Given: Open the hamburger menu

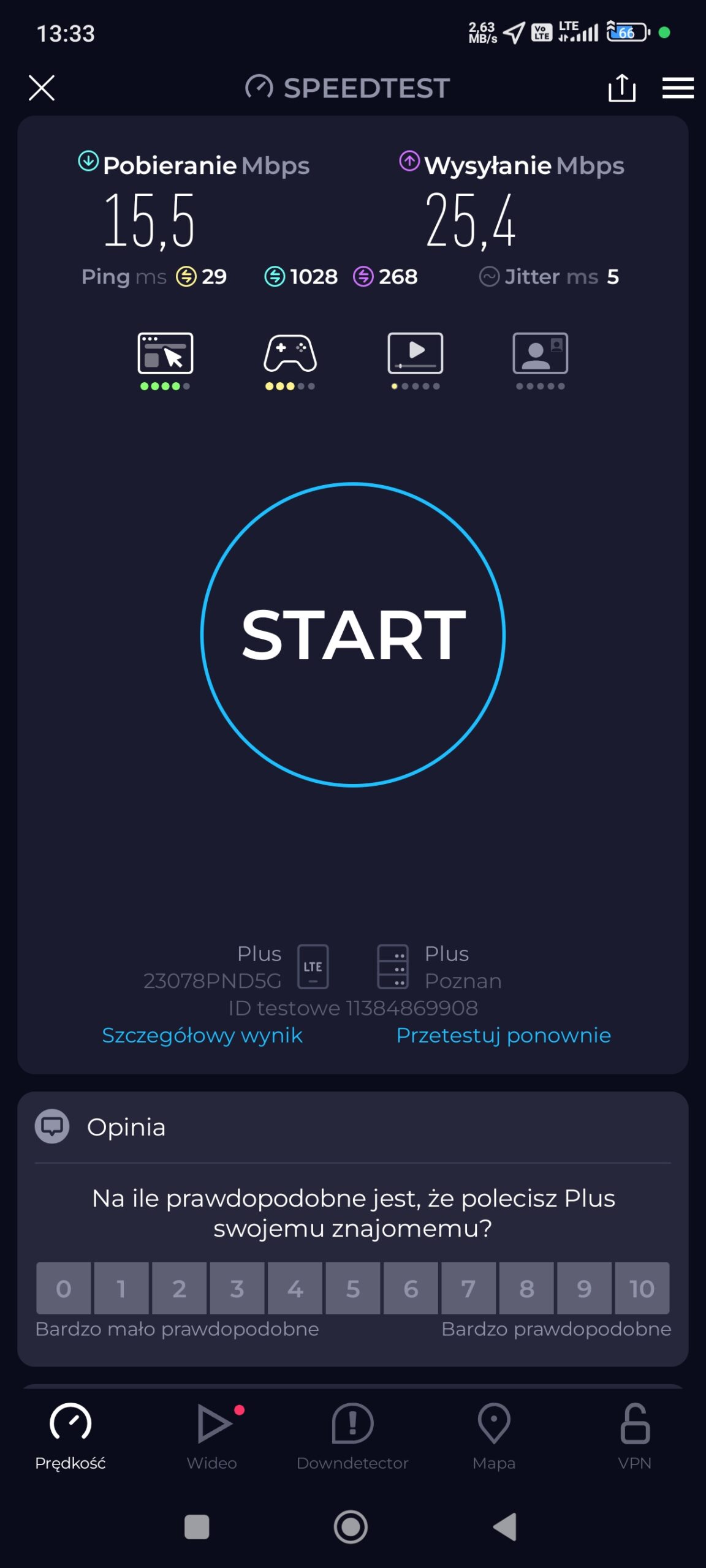Looking at the screenshot, I should [x=678, y=88].
